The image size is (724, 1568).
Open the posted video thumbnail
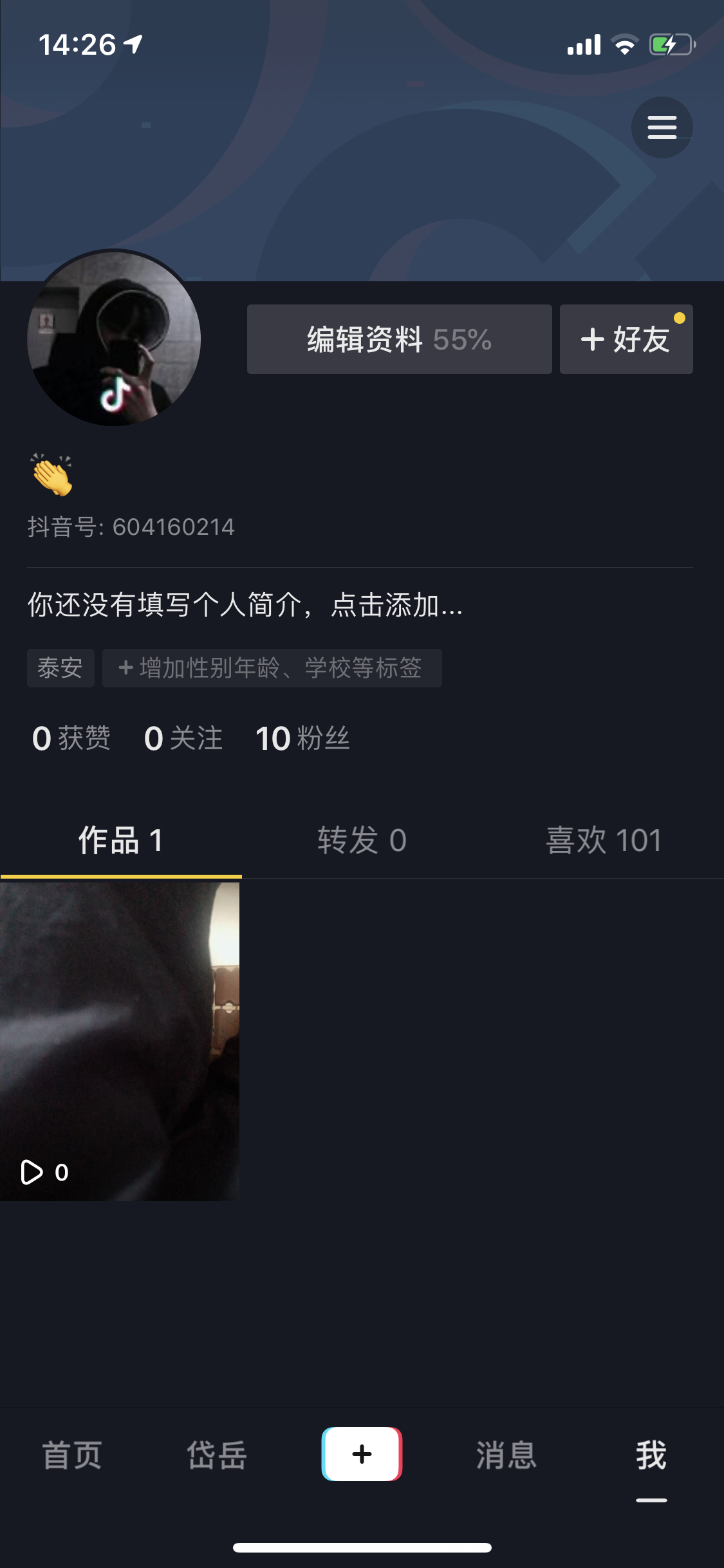click(120, 1041)
